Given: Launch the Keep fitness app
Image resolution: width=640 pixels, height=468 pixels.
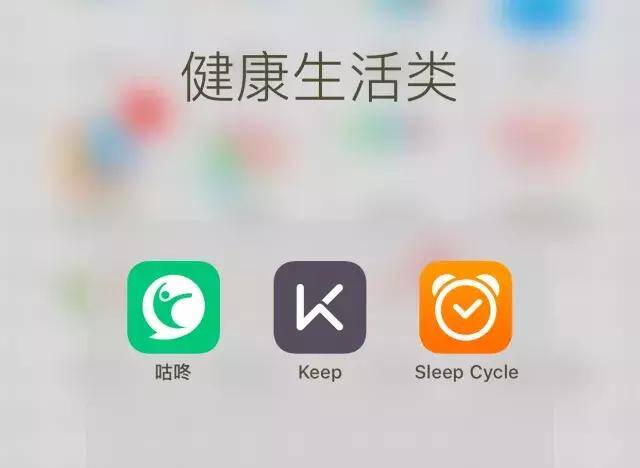Looking at the screenshot, I should pos(320,307).
